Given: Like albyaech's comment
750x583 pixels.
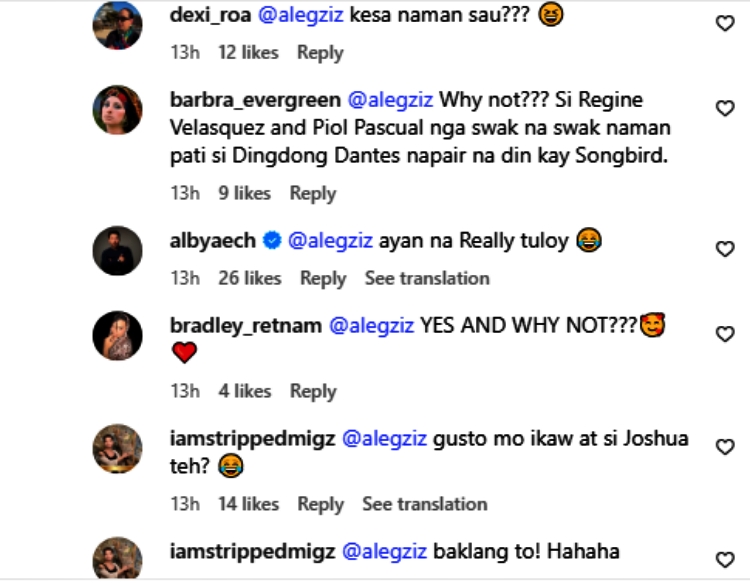Looking at the screenshot, I should pyautogui.click(x=725, y=249).
